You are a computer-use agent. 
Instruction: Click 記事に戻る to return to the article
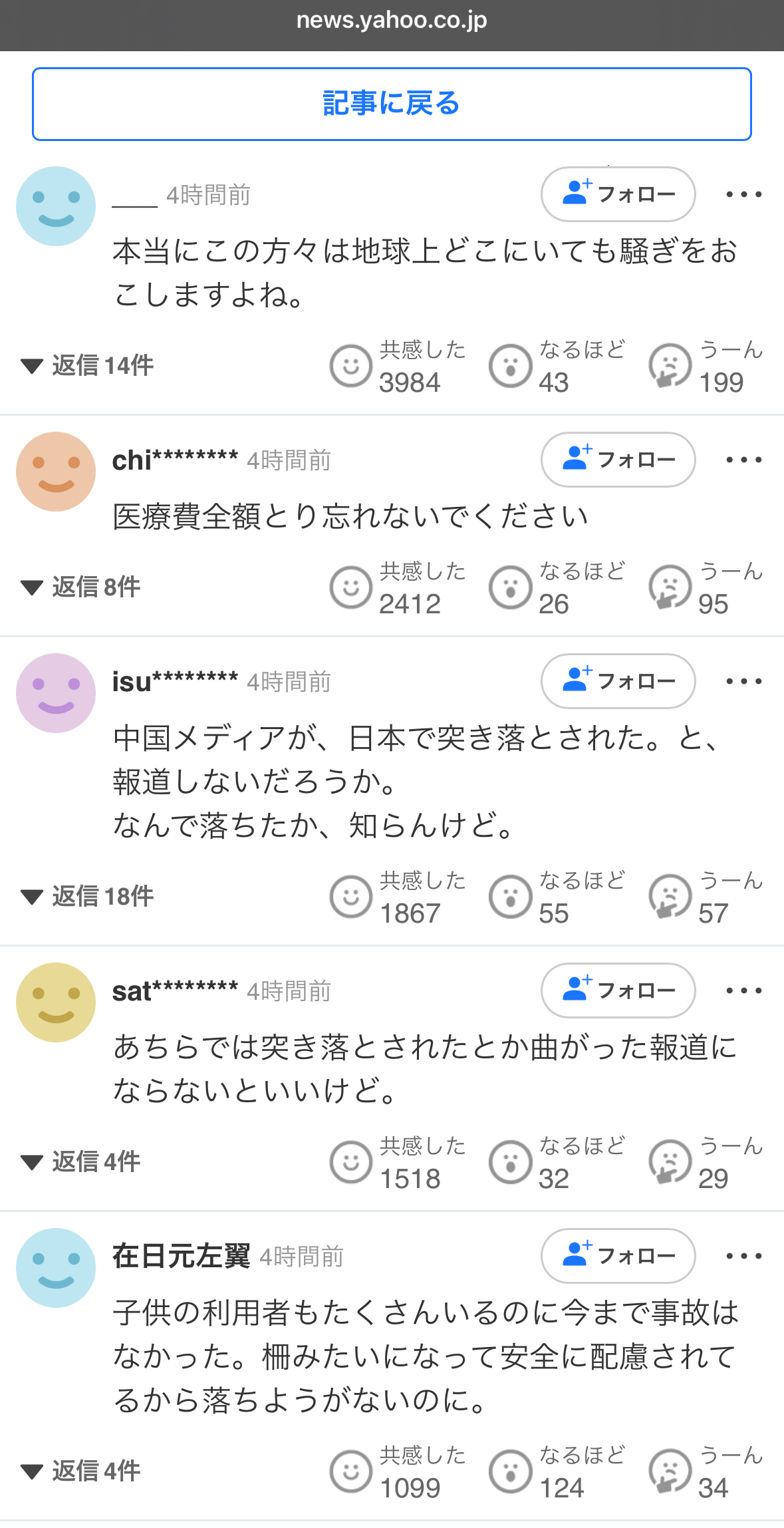click(392, 104)
